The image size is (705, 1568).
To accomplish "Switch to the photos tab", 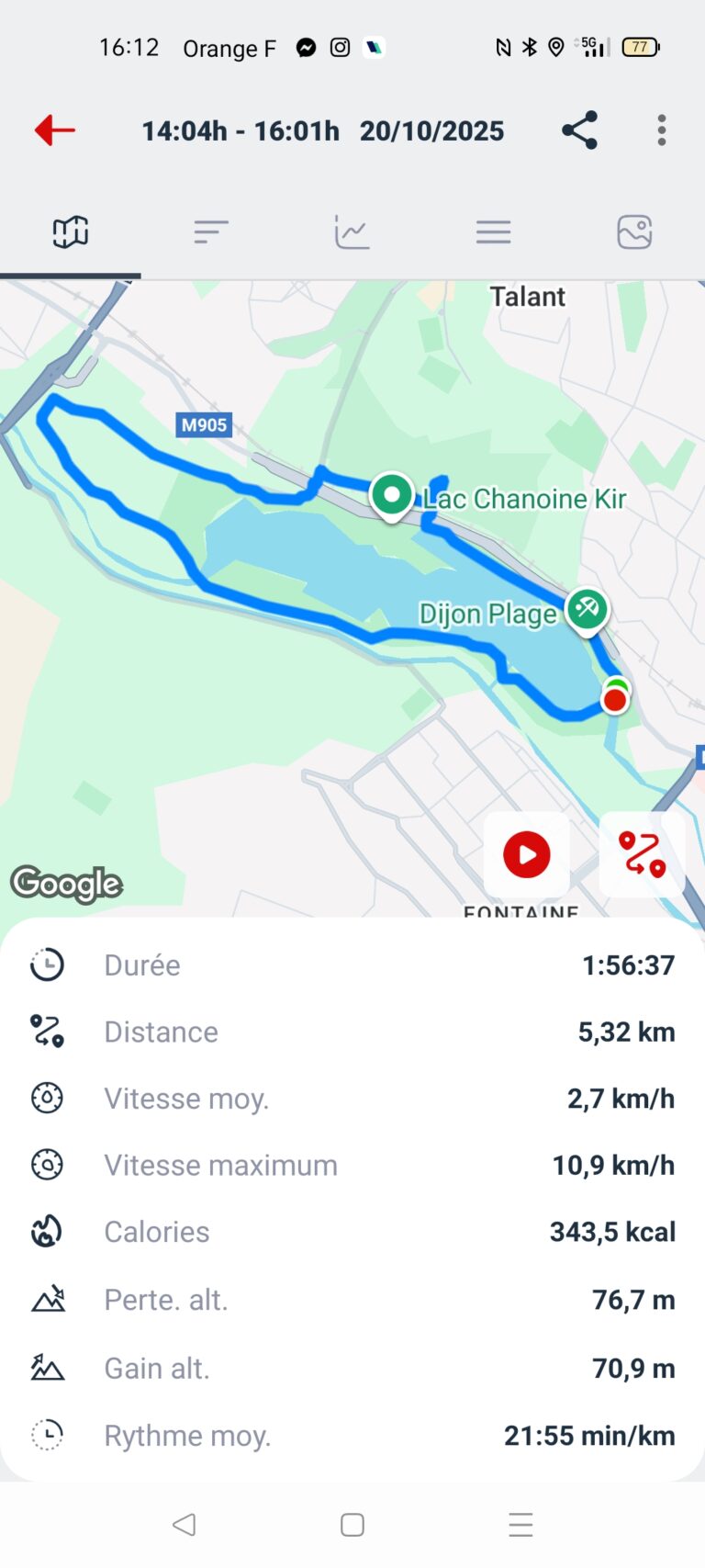I will click(x=634, y=232).
